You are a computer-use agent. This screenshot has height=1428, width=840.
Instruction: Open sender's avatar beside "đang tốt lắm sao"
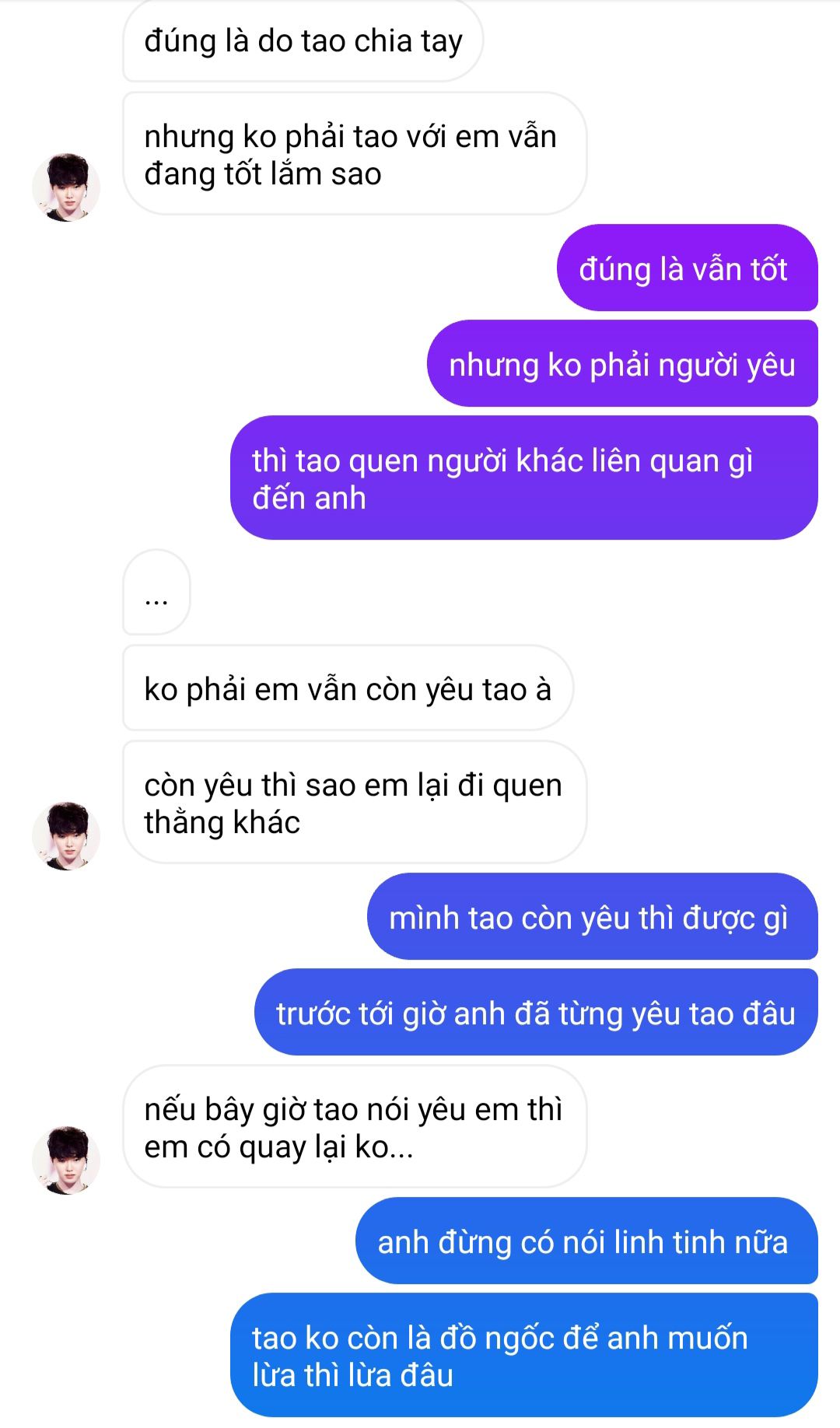click(x=66, y=187)
